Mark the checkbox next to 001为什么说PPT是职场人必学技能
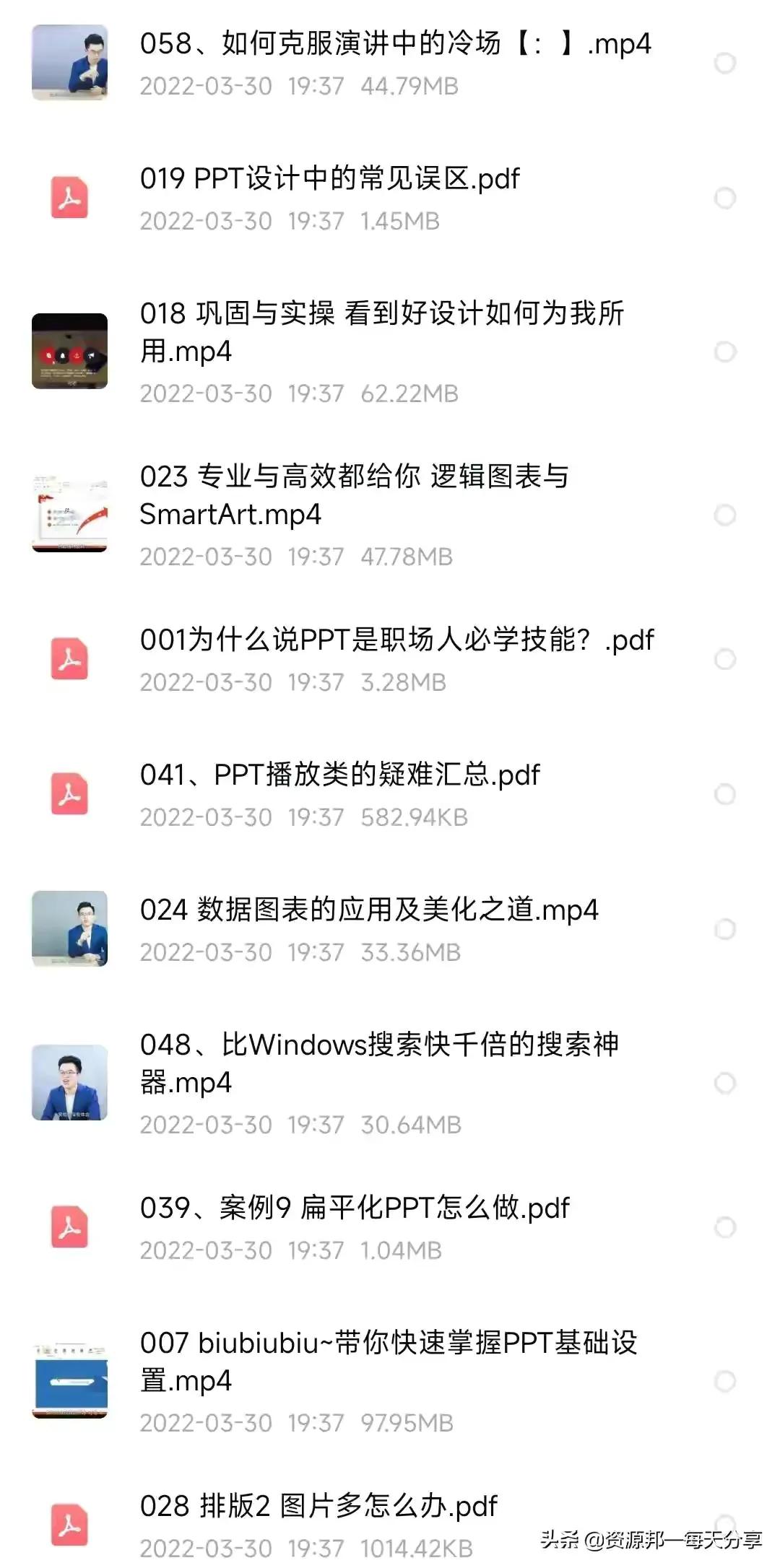Viewport: 780px width, 1568px height. click(x=724, y=659)
